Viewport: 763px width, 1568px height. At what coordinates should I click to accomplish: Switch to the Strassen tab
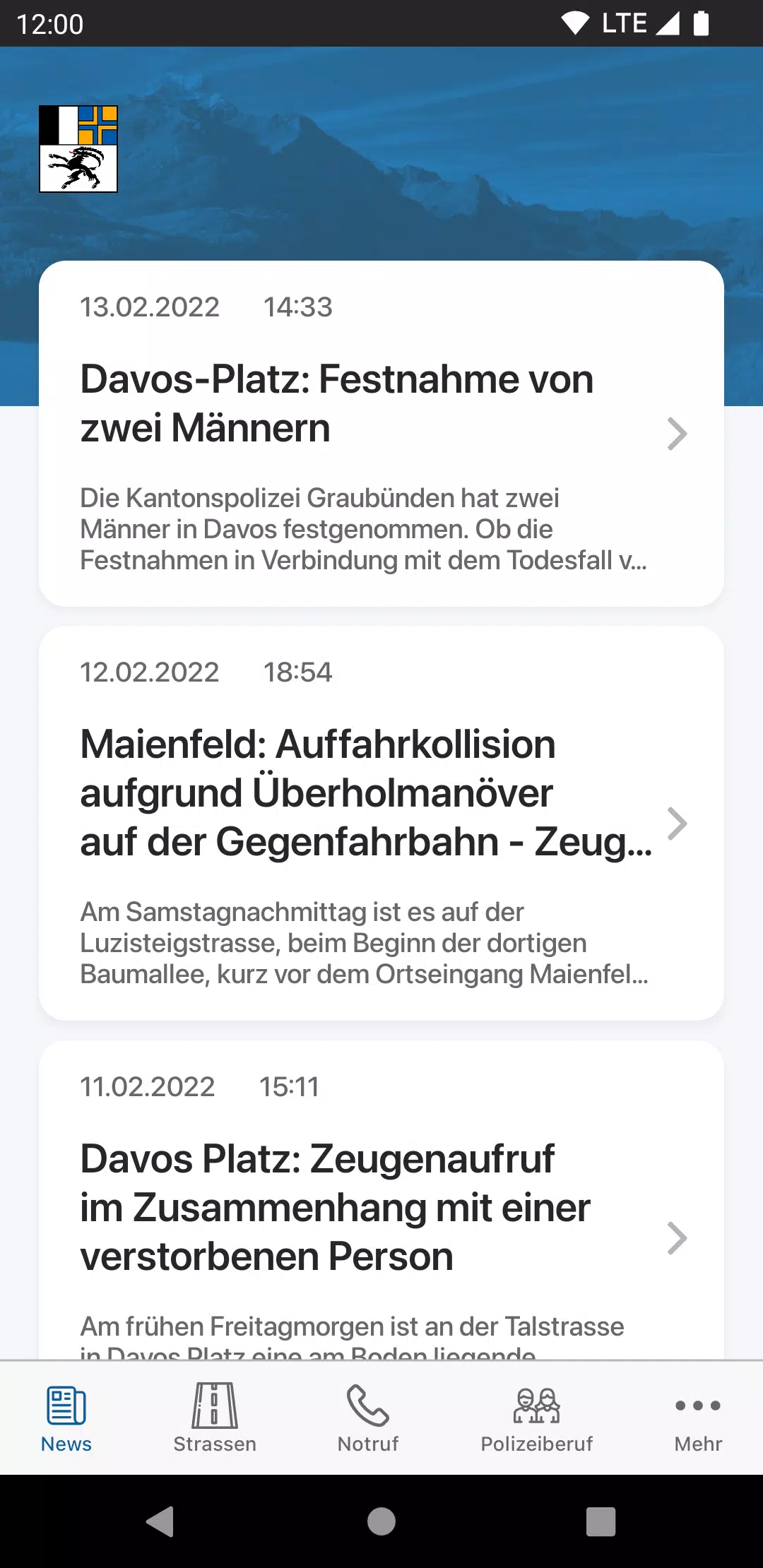(215, 1418)
